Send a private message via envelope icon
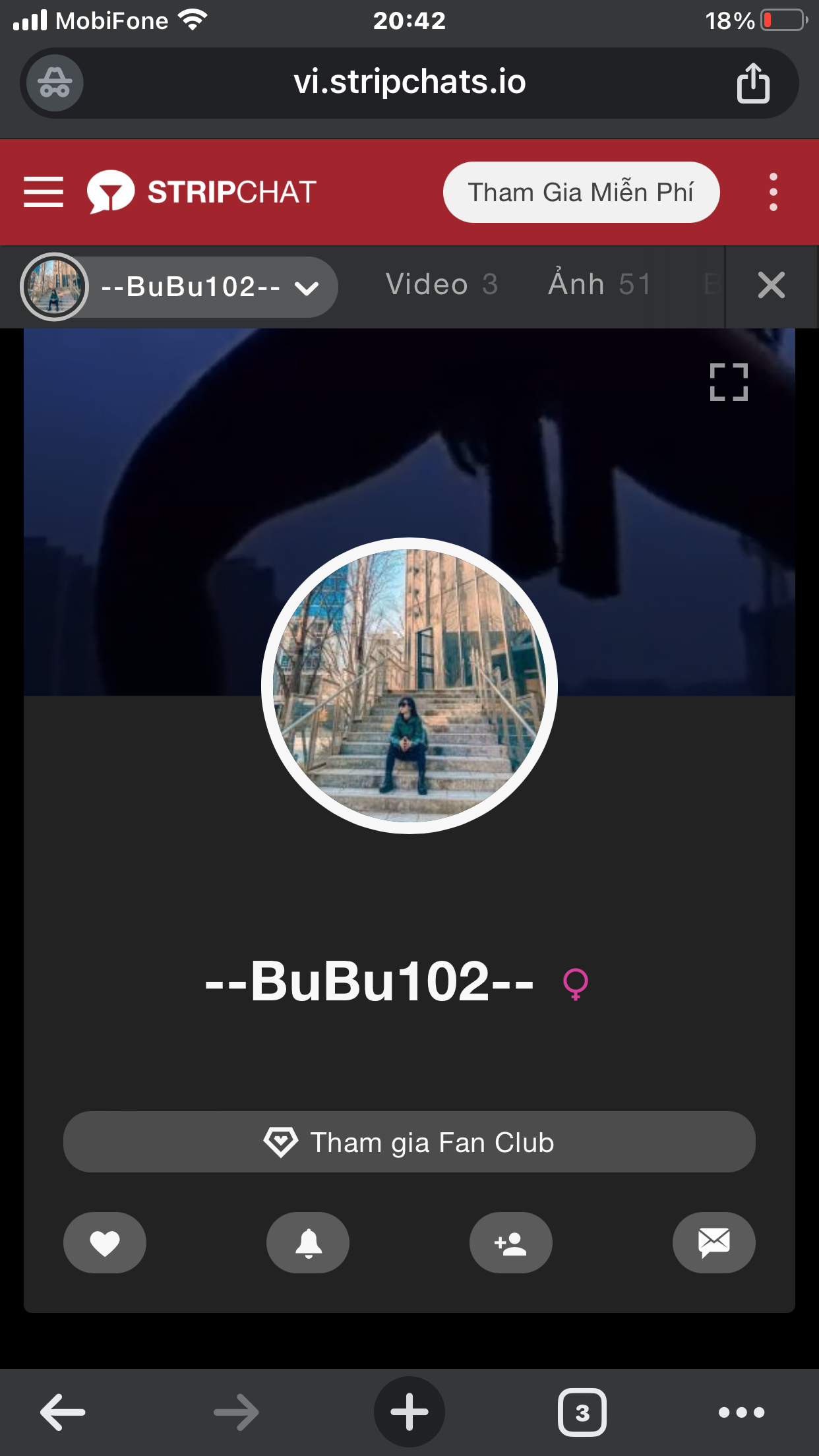The height and width of the screenshot is (1456, 819). pos(713,1243)
